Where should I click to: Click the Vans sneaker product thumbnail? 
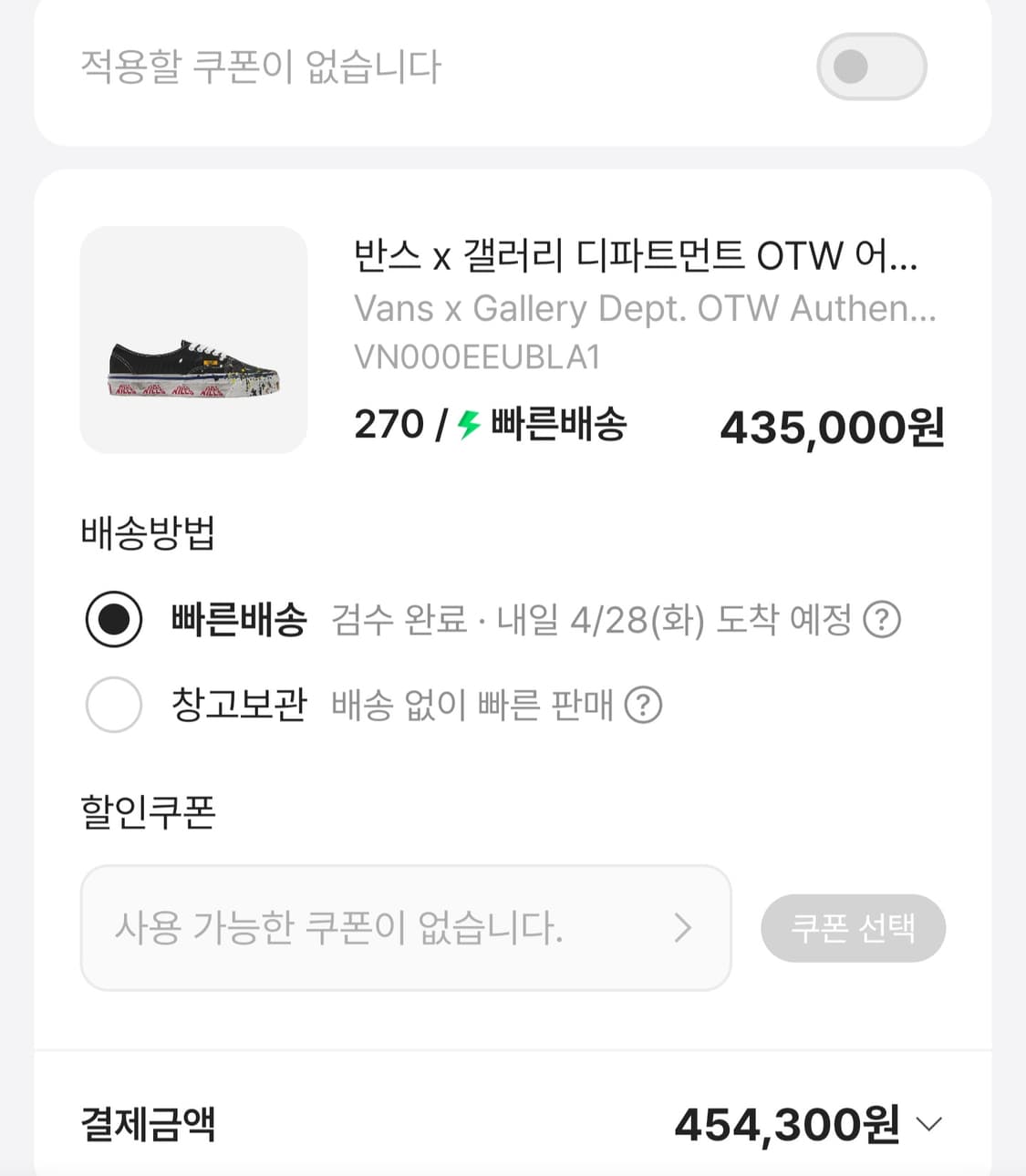tap(192, 342)
